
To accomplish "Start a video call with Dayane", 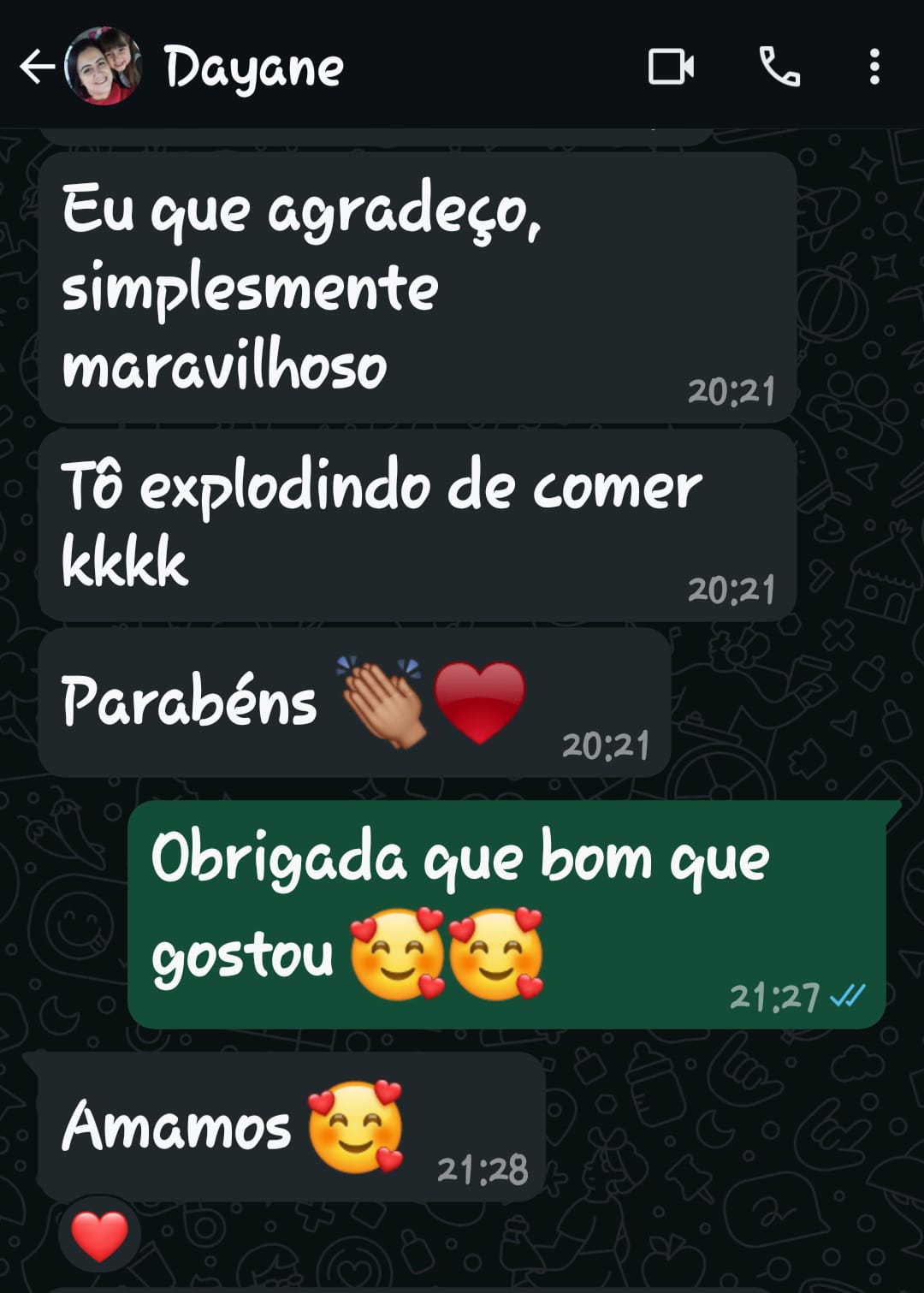I will coord(671,67).
